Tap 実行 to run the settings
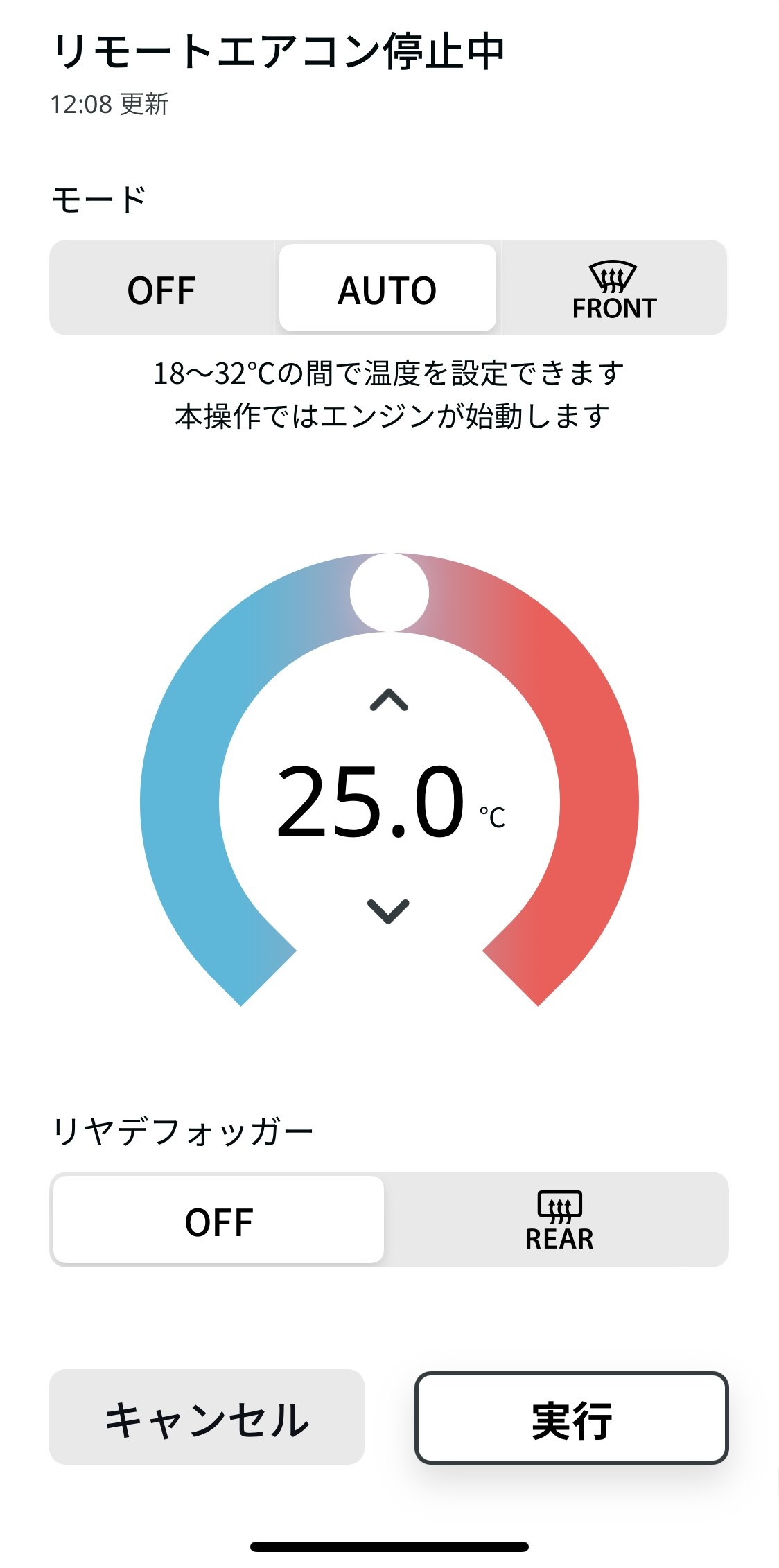 [x=571, y=1418]
